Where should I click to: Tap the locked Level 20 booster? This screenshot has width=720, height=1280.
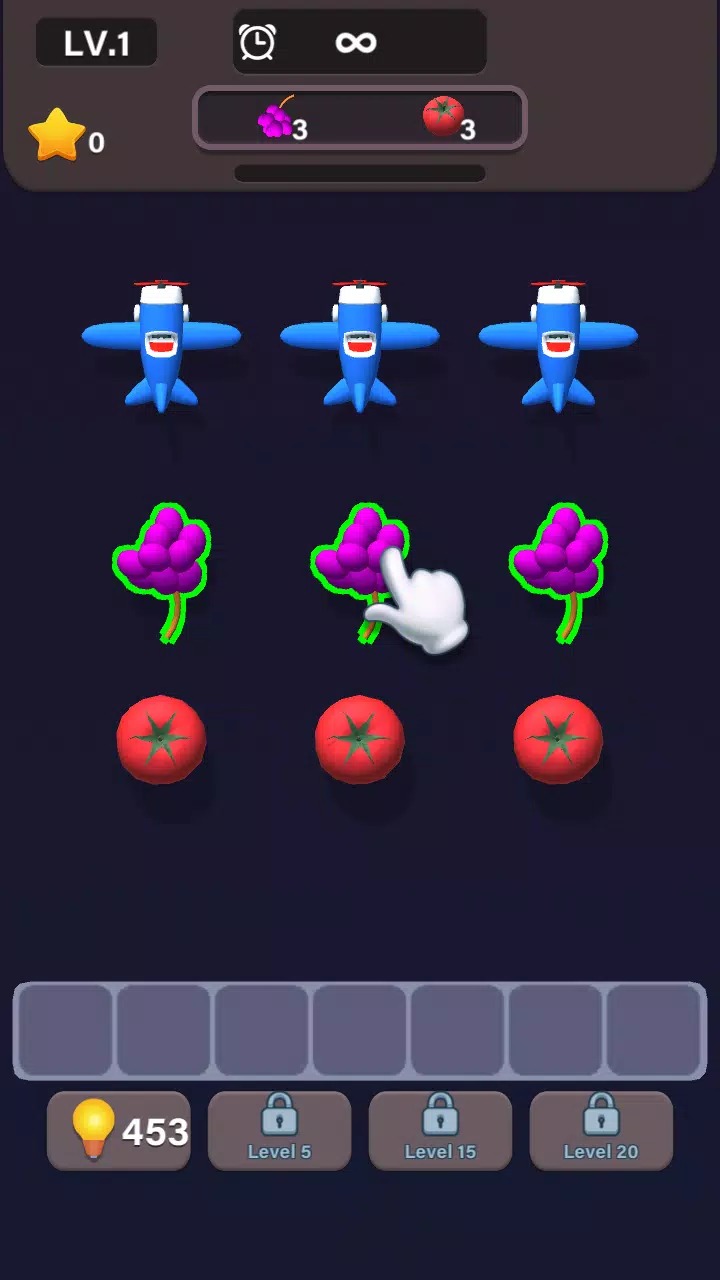click(601, 1131)
